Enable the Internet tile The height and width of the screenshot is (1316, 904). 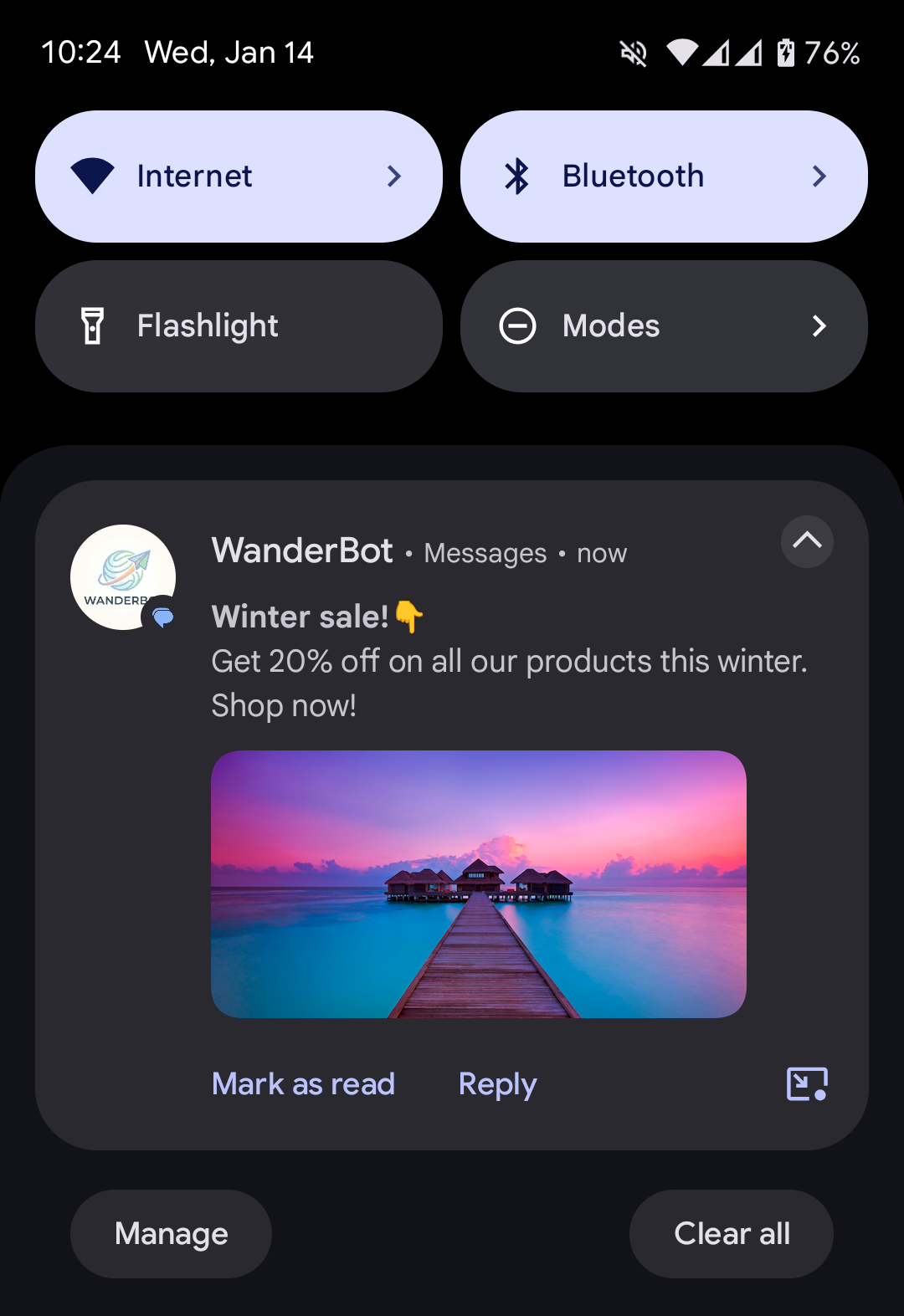coord(209,176)
